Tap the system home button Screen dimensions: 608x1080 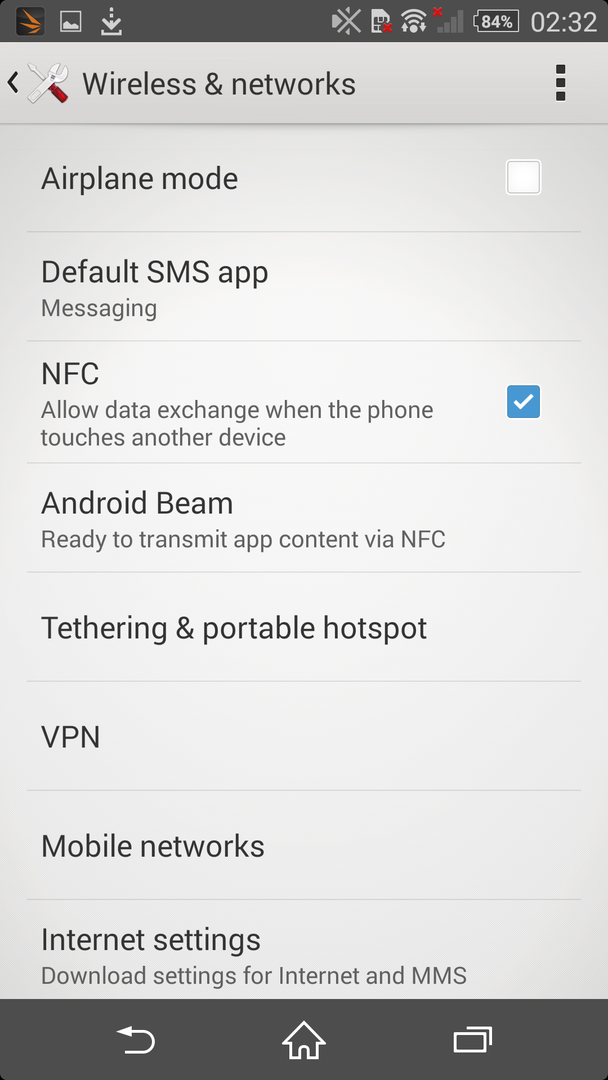pyautogui.click(x=304, y=1041)
